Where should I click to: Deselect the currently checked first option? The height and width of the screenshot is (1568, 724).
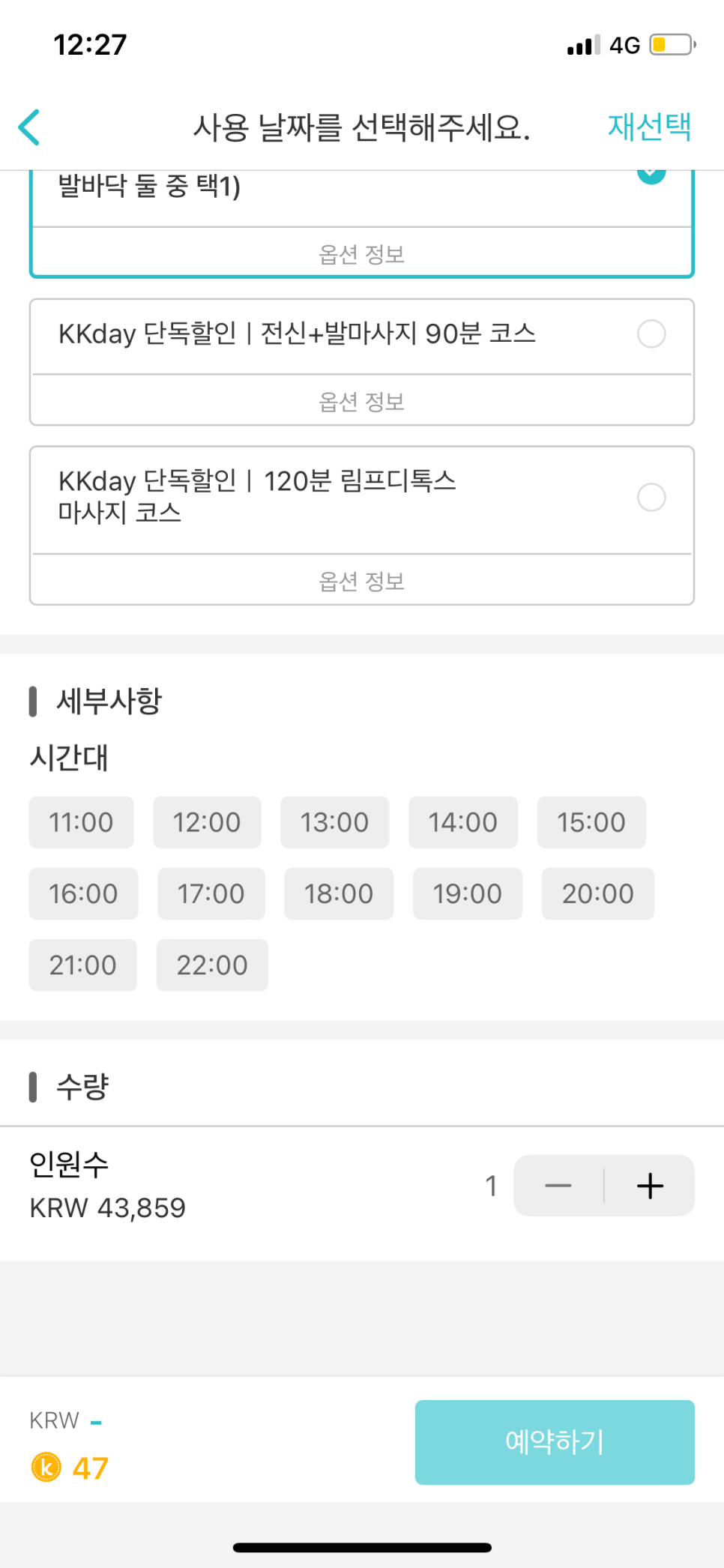tap(651, 172)
